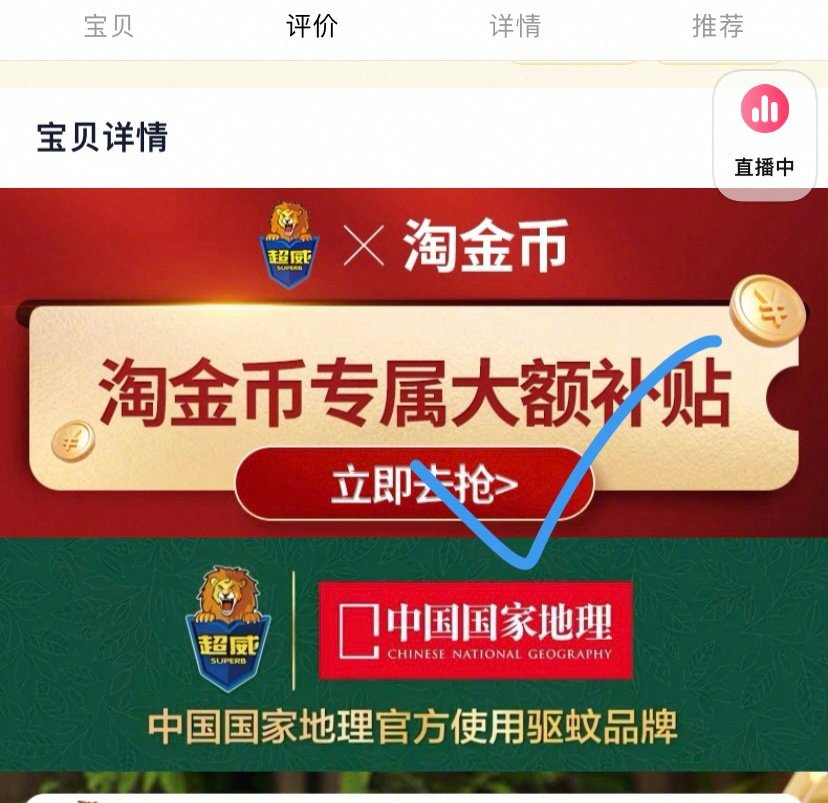Open the 直播中 live stream button
The image size is (828, 803).
(765, 134)
